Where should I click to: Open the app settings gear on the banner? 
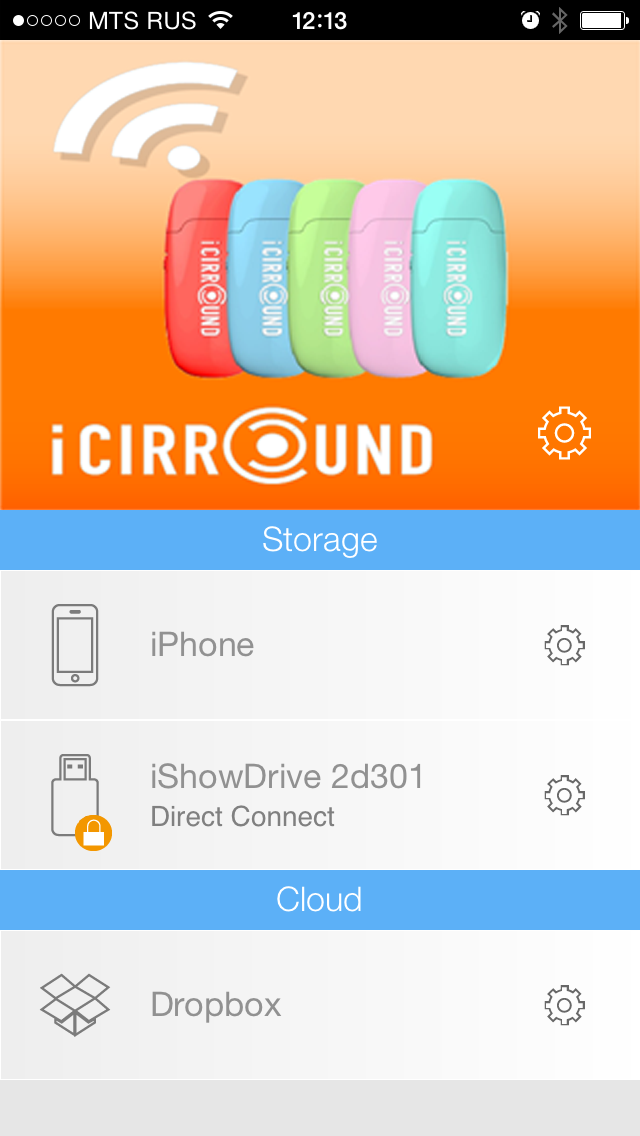click(x=564, y=433)
